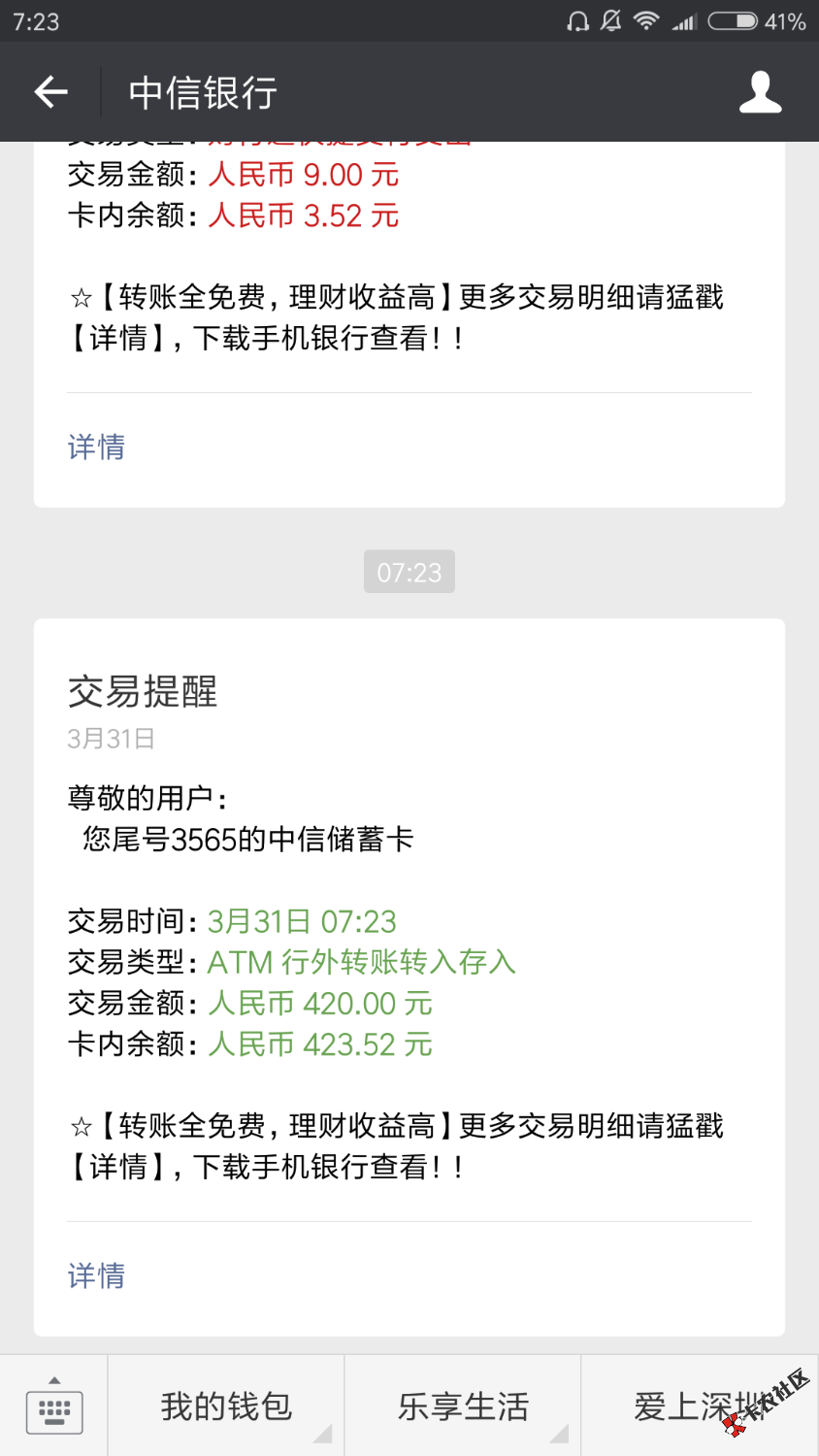Select the 爱上深圳 menu
This screenshot has height=1456, width=819.
[x=699, y=1406]
